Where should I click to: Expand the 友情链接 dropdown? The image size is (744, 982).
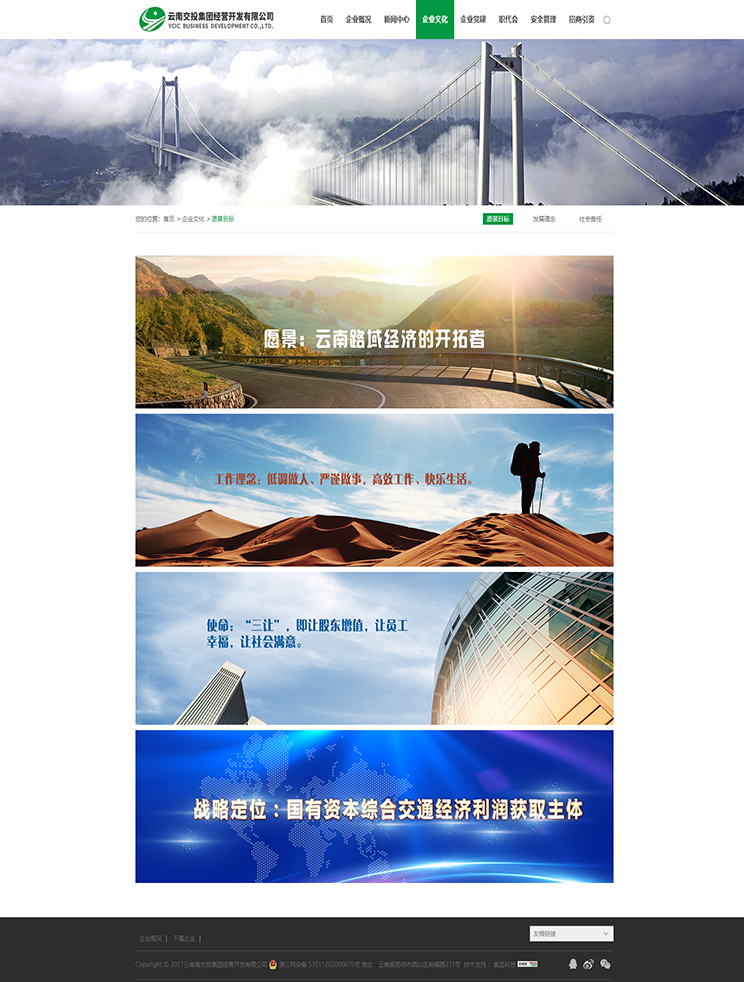click(571, 934)
